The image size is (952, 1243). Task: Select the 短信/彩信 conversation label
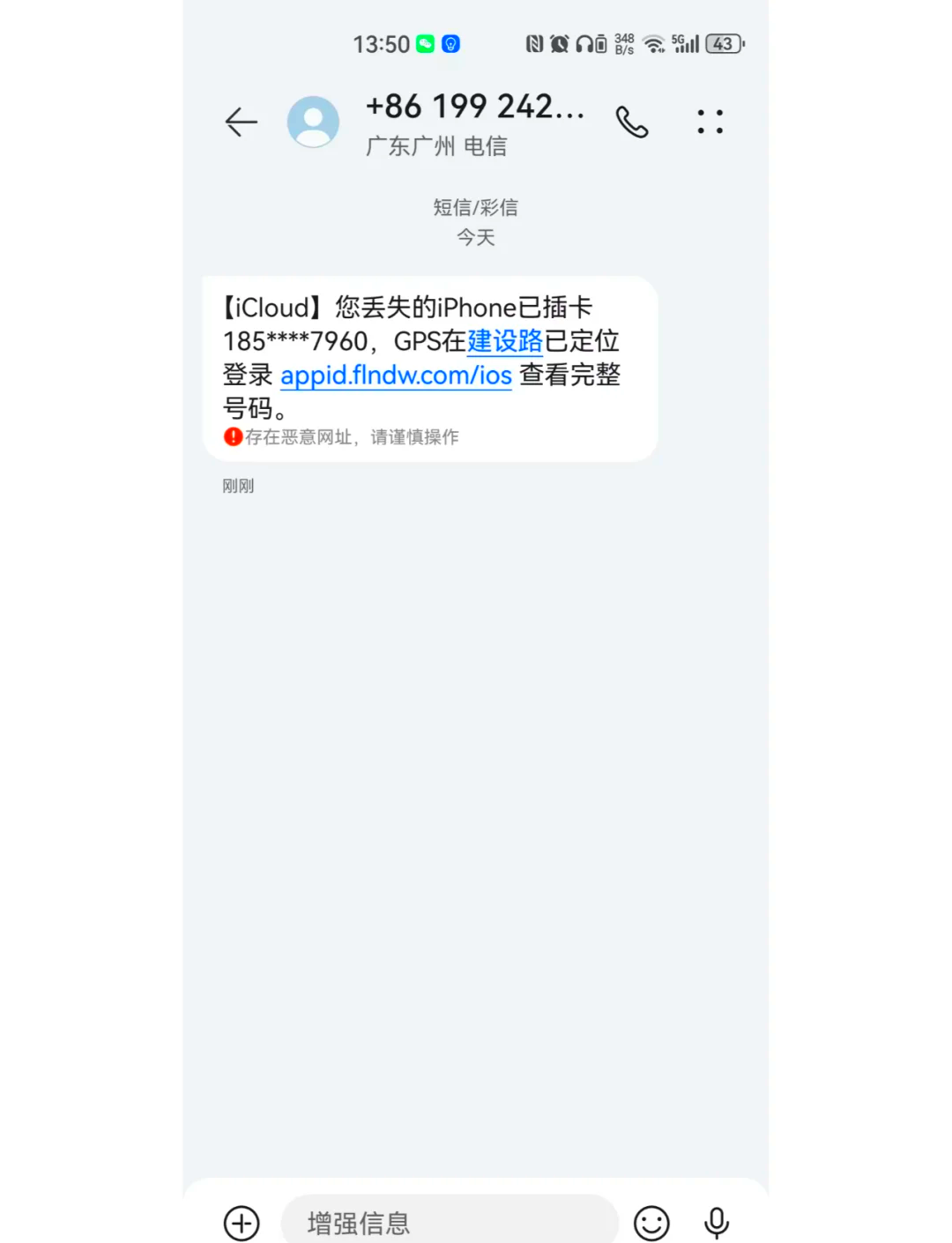(476, 207)
